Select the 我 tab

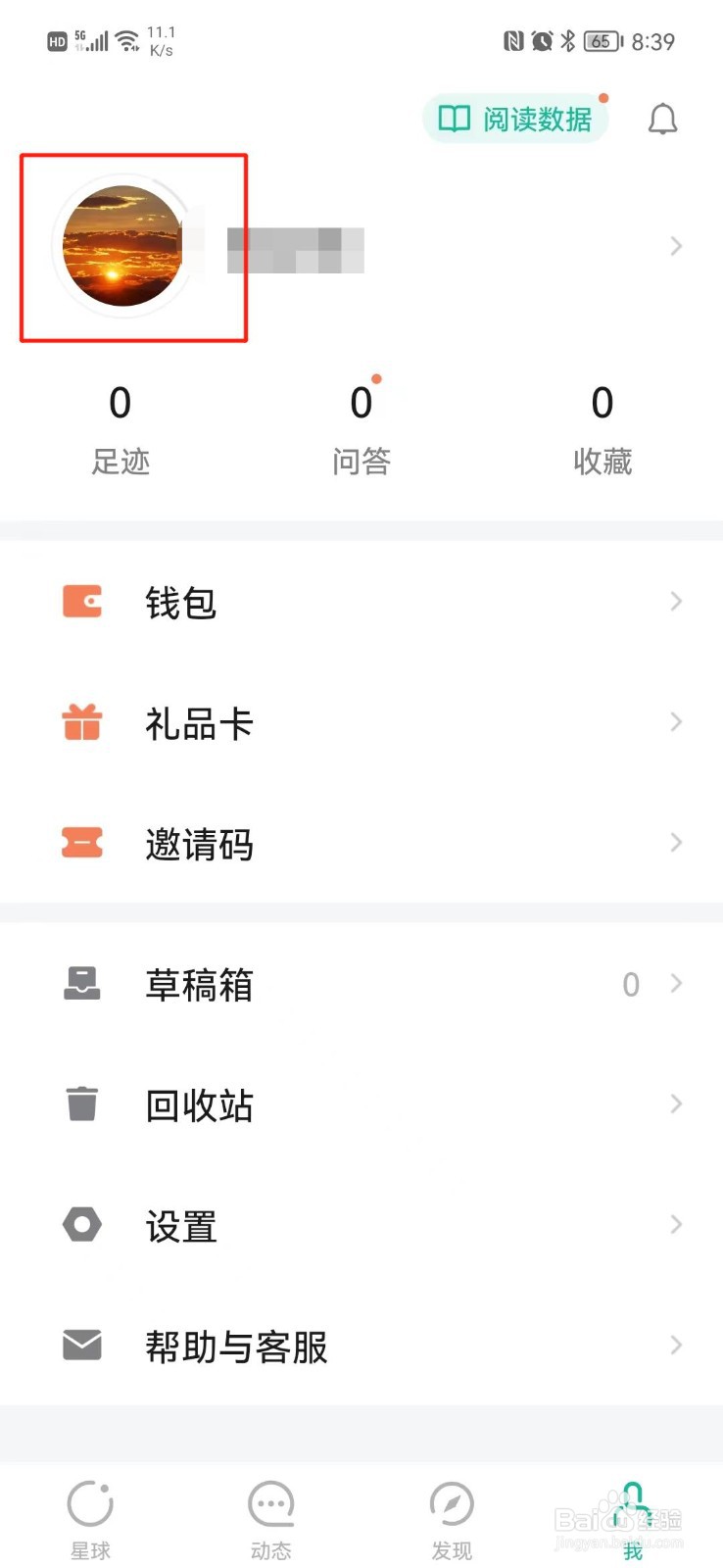point(633,1520)
